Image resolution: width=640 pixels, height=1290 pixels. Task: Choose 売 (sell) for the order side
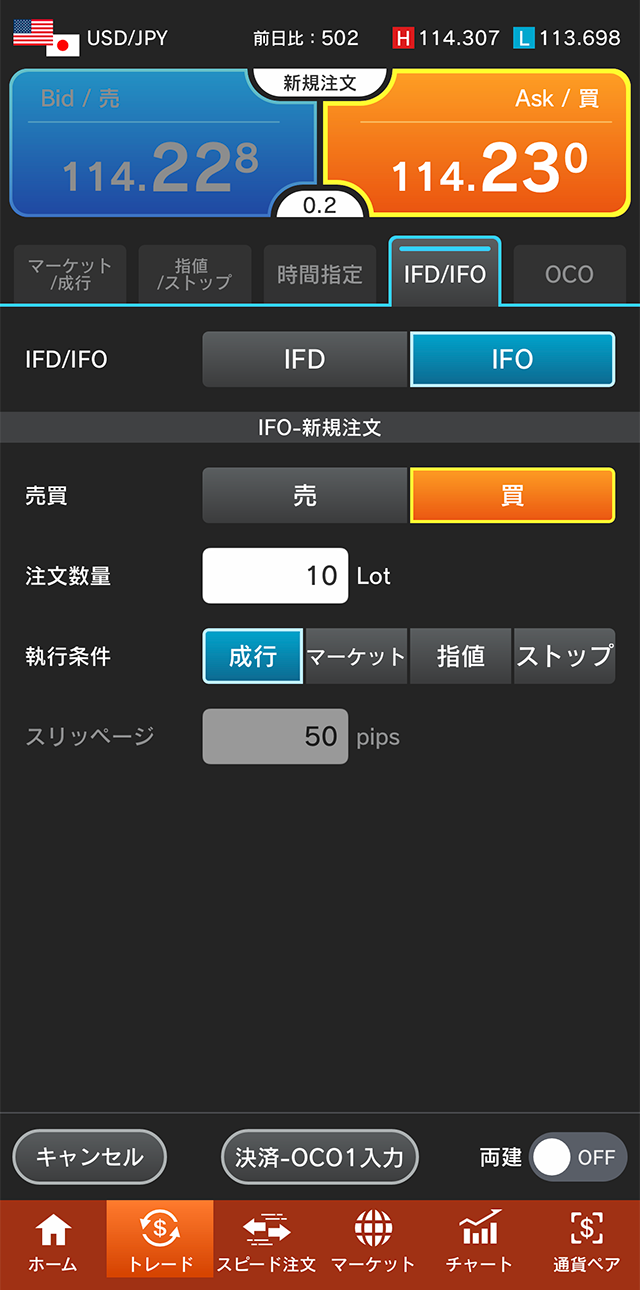(305, 496)
